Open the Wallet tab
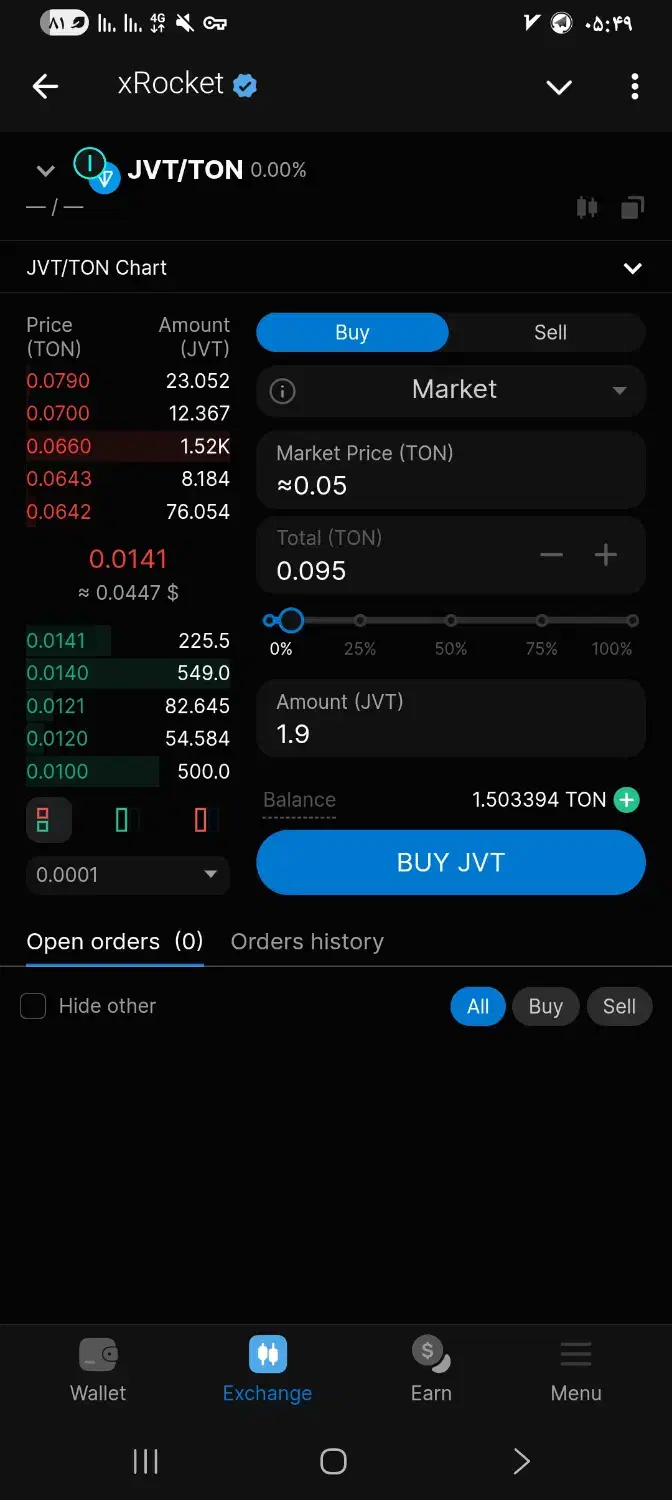Image resolution: width=672 pixels, height=1500 pixels. pyautogui.click(x=98, y=1371)
